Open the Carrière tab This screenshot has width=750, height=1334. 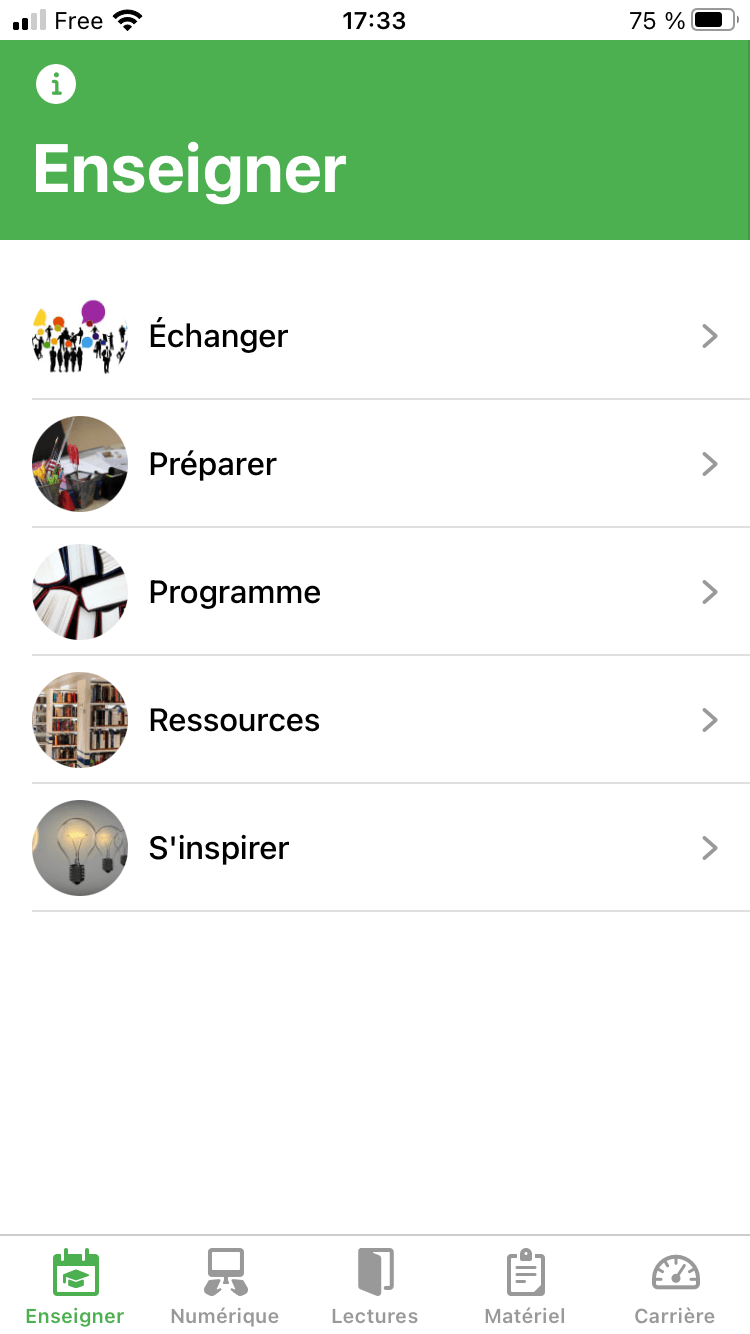(675, 1286)
